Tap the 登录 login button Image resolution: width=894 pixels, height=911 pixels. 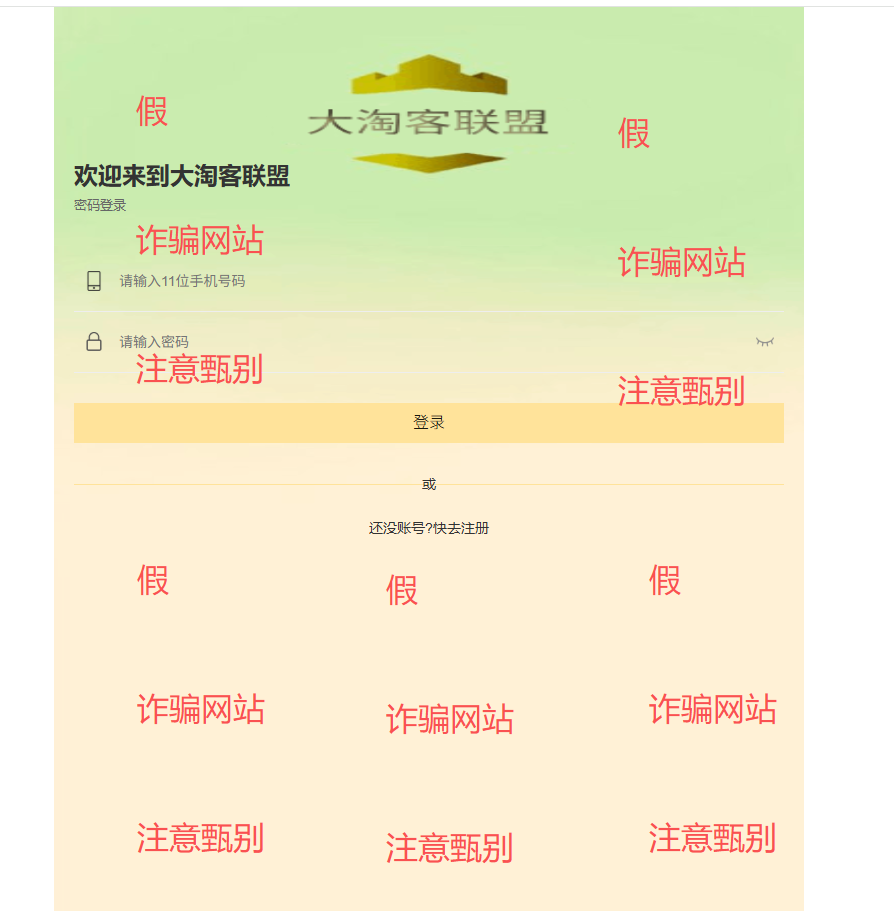point(428,423)
